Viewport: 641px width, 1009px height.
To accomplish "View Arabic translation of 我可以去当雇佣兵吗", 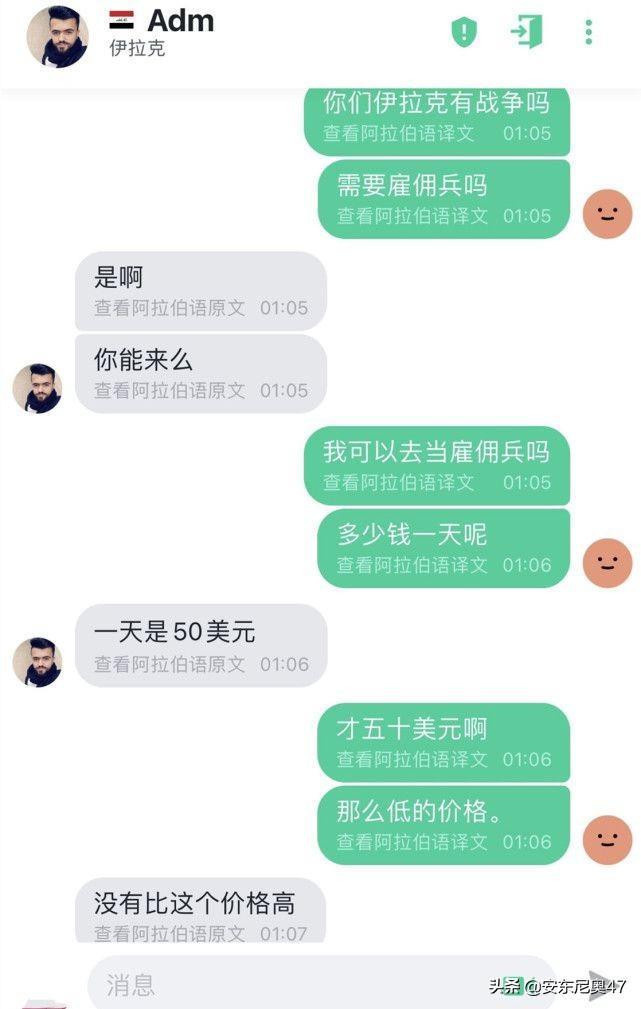I will (x=398, y=483).
